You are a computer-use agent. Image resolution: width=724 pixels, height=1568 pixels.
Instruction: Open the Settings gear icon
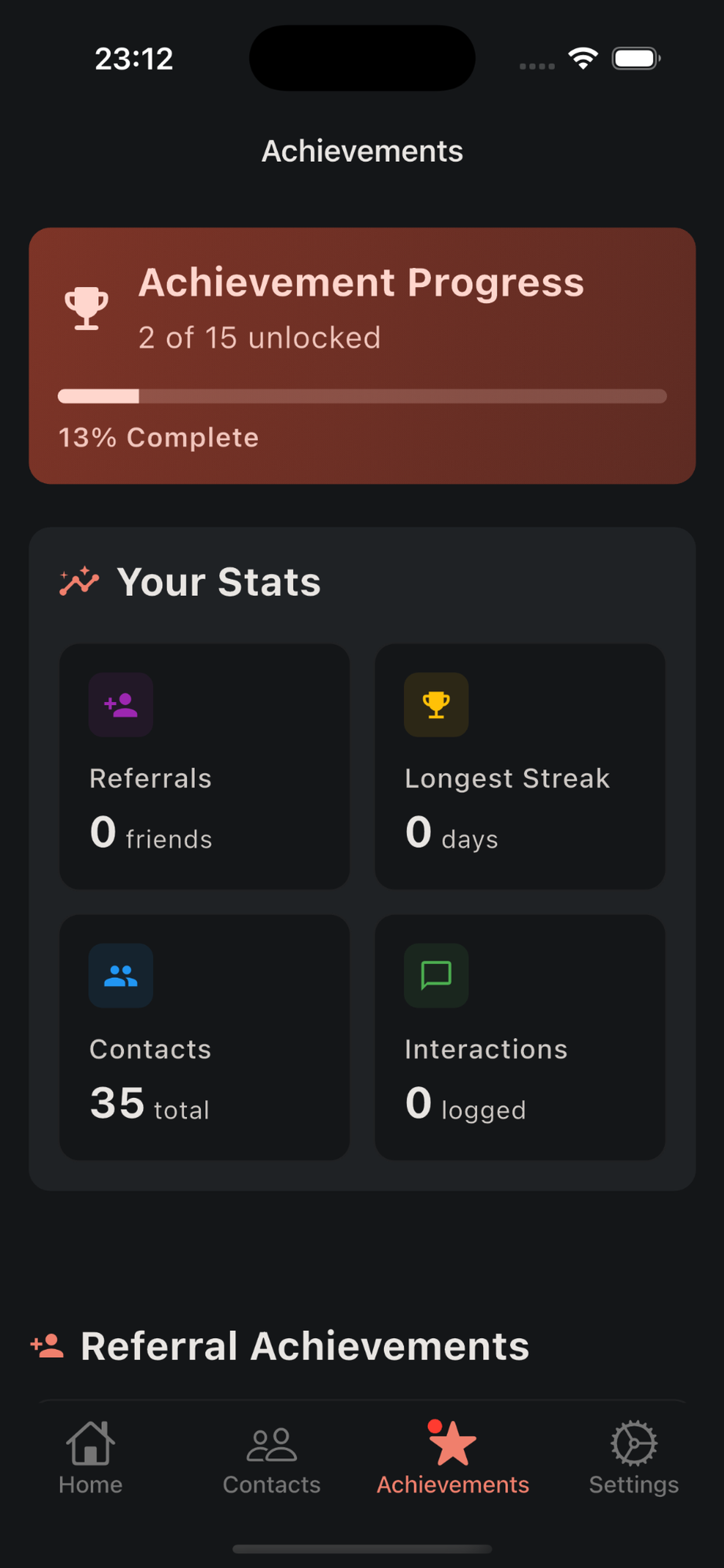pyautogui.click(x=632, y=1444)
